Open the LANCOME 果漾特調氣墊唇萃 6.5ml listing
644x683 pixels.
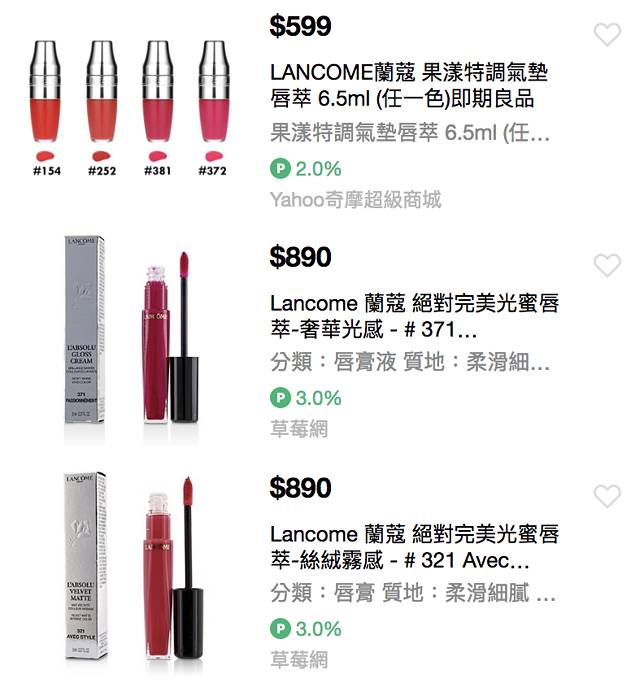(408, 86)
